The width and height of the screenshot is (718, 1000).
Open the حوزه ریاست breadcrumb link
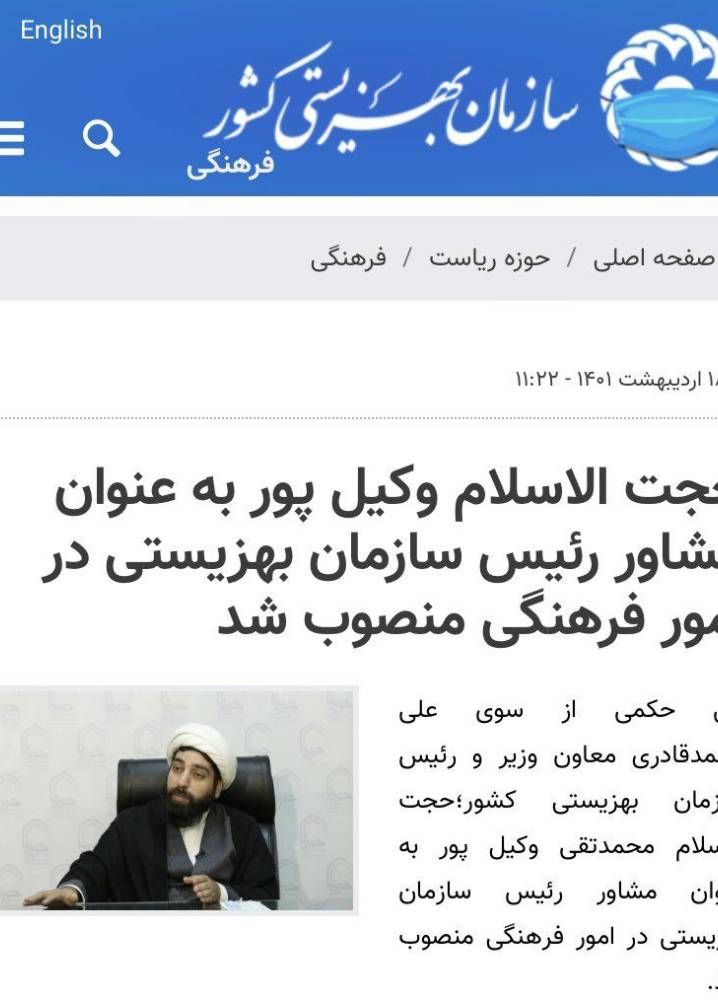pyautogui.click(x=489, y=258)
